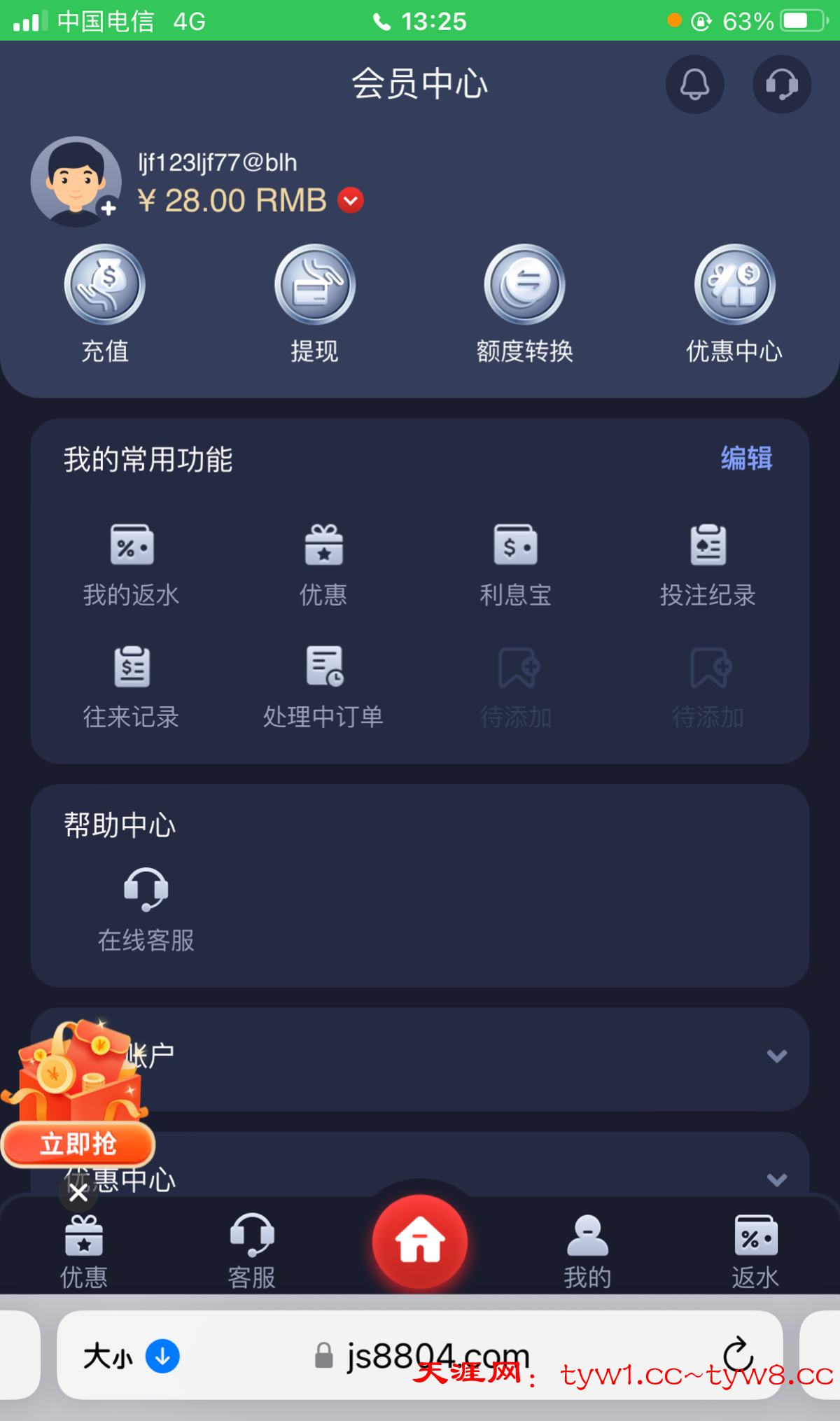Dismiss the red envelope popup
Viewport: 840px width, 1421px height.
(78, 1193)
